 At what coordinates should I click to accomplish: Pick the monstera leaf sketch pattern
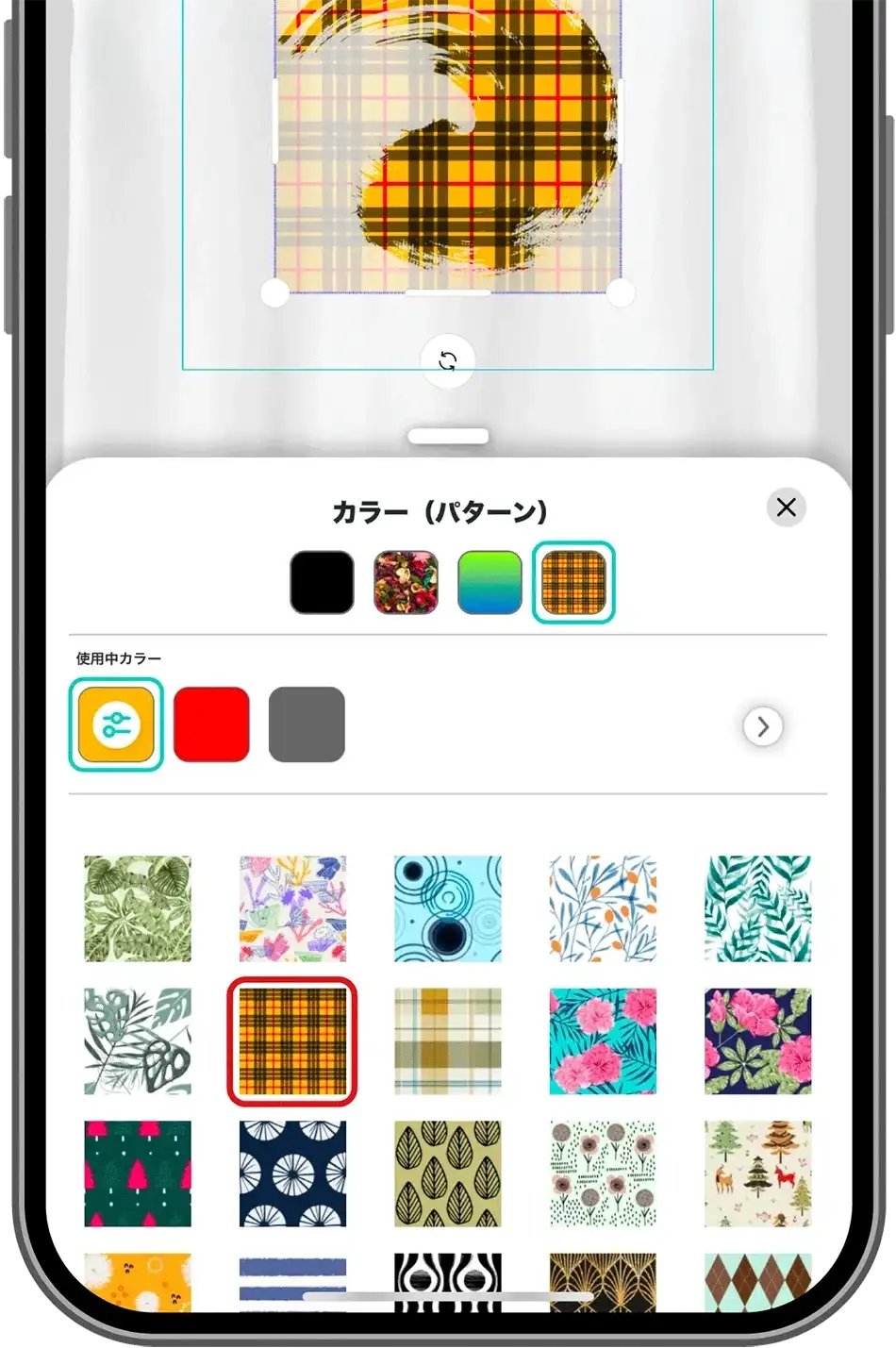click(x=138, y=1040)
